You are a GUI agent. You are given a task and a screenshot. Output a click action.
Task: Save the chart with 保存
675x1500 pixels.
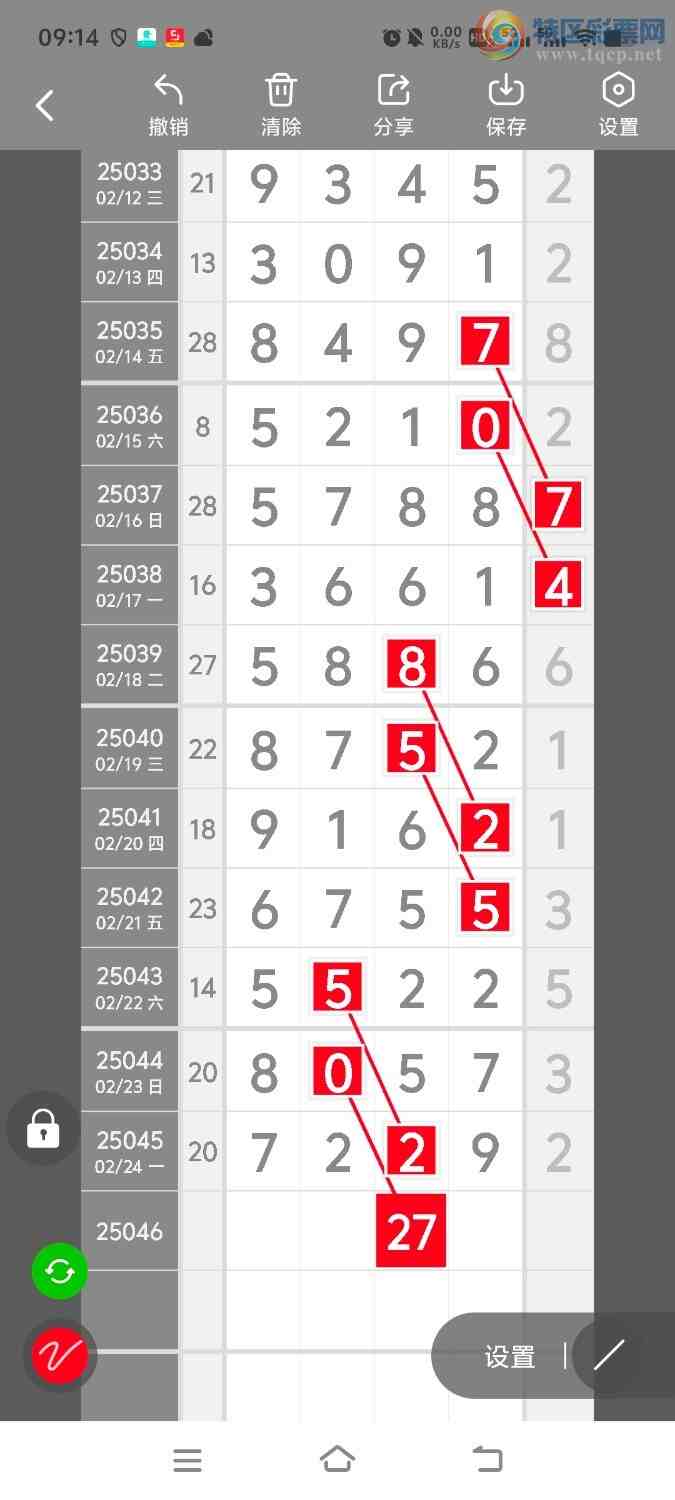click(506, 105)
